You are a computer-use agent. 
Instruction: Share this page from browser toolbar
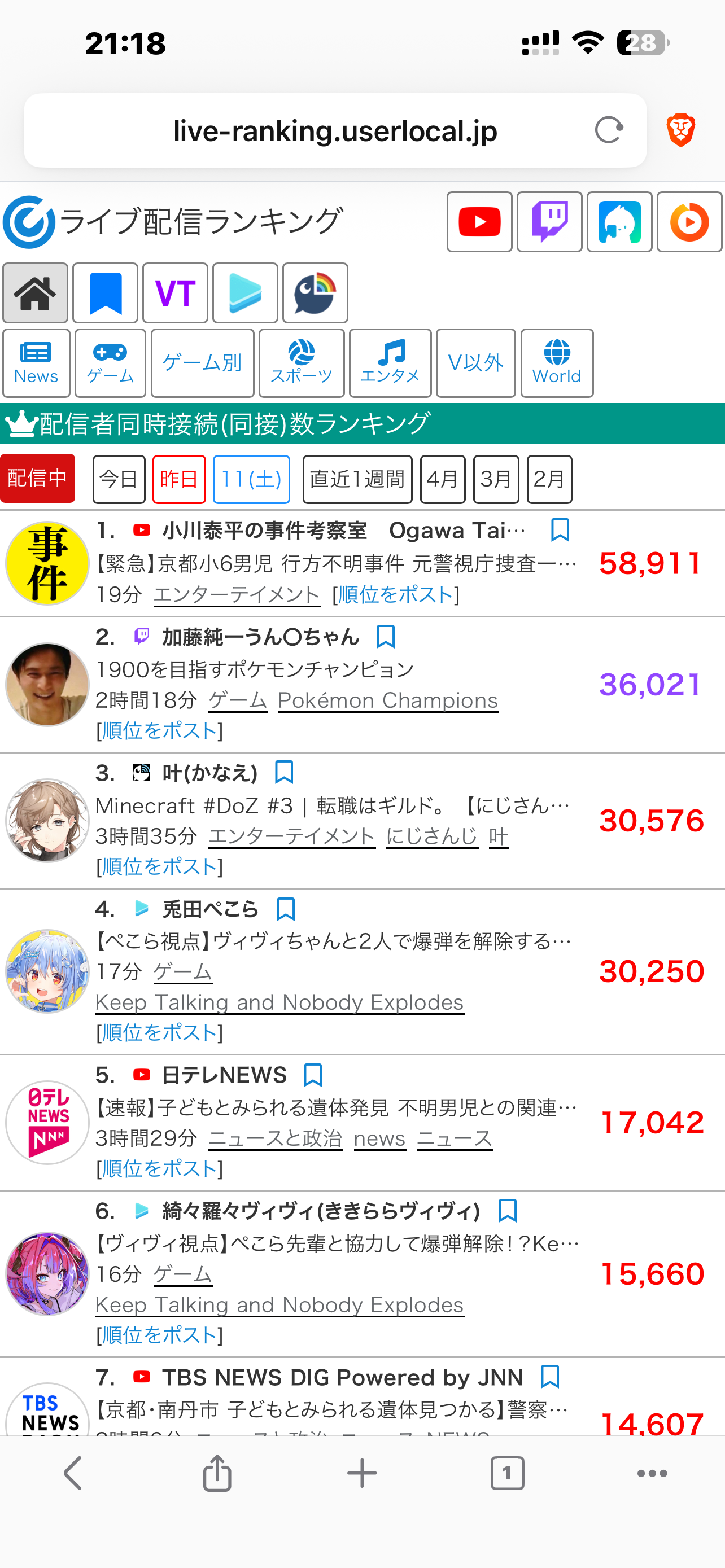[217, 1473]
